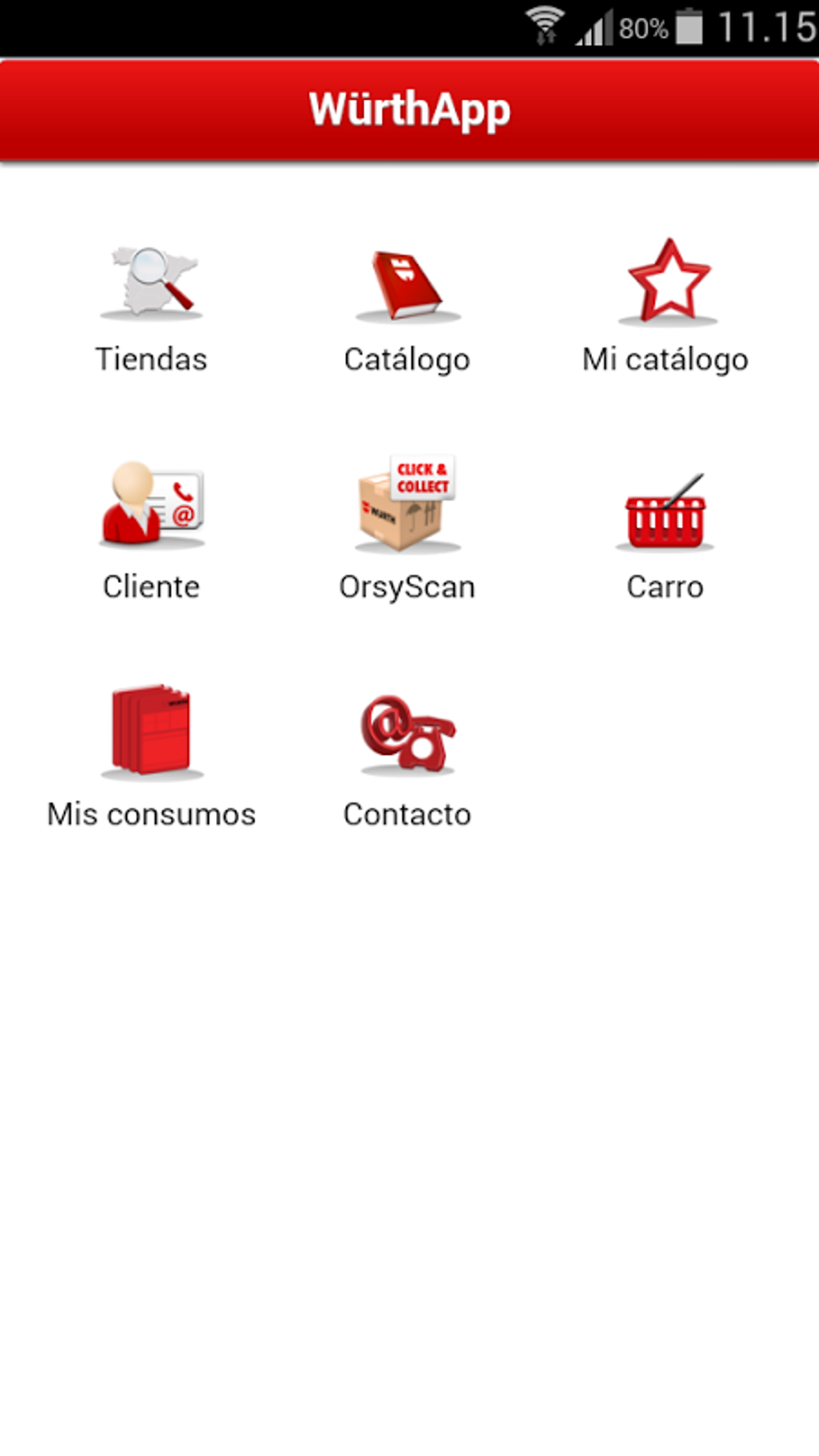Open the Tiendas store locator
Screen dimensions: 819x1456
point(151,285)
